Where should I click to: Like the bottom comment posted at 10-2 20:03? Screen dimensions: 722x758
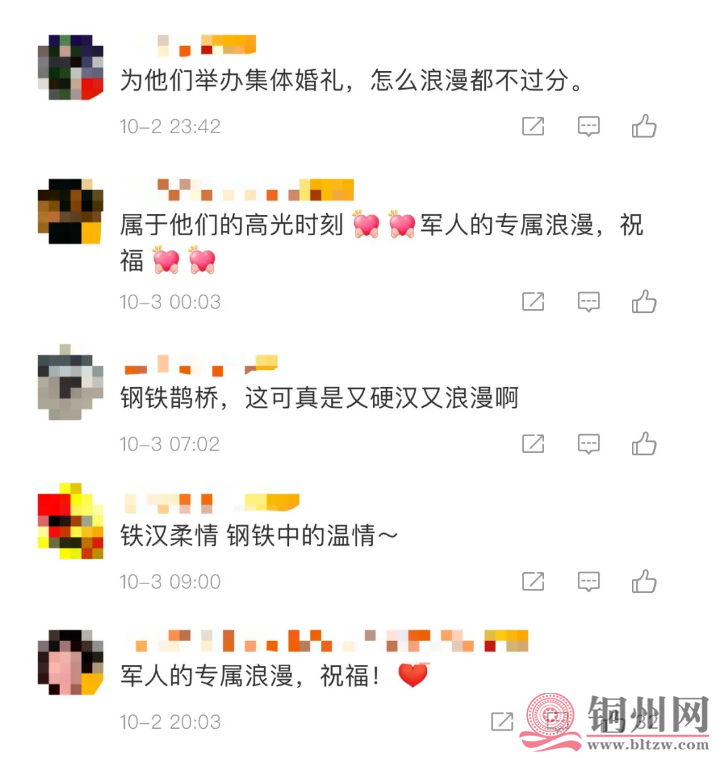click(x=644, y=722)
